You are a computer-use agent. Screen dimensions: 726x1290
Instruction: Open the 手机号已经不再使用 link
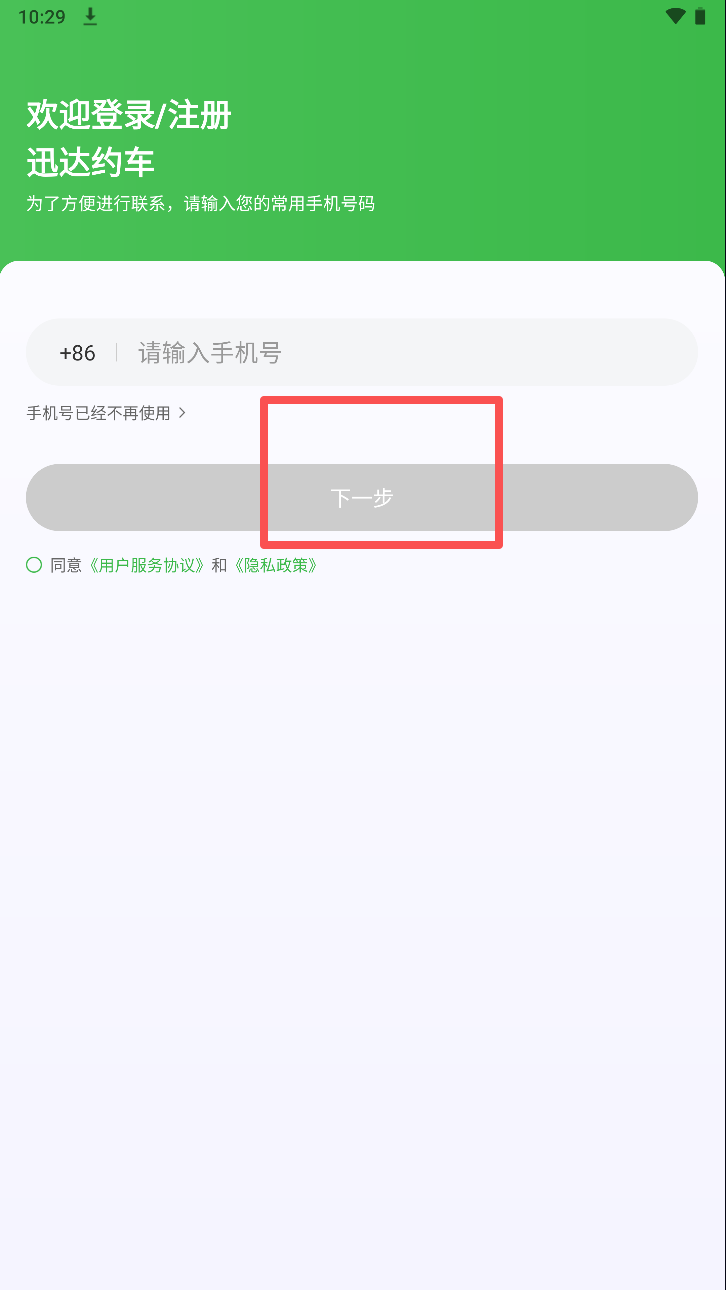[x=106, y=413]
